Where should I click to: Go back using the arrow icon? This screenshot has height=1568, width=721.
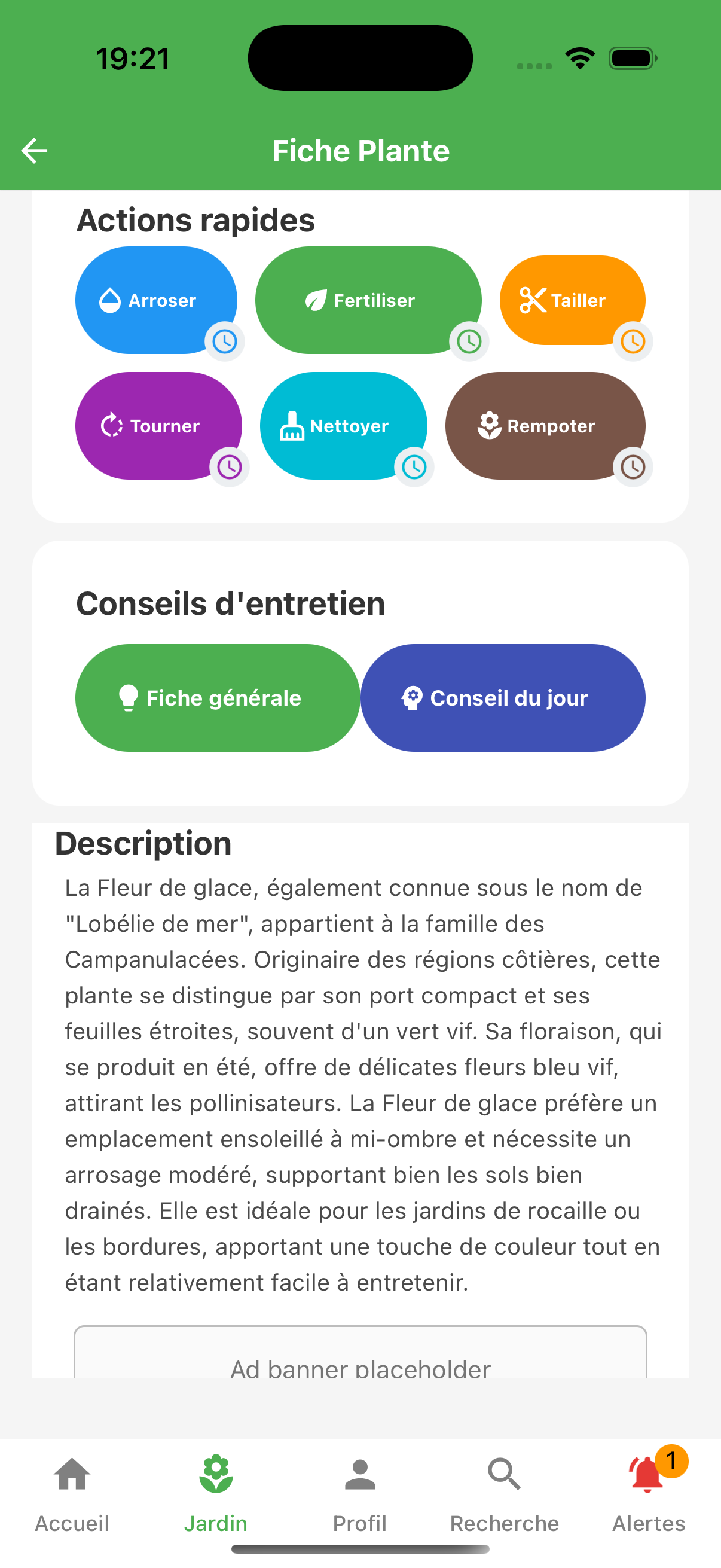[34, 150]
